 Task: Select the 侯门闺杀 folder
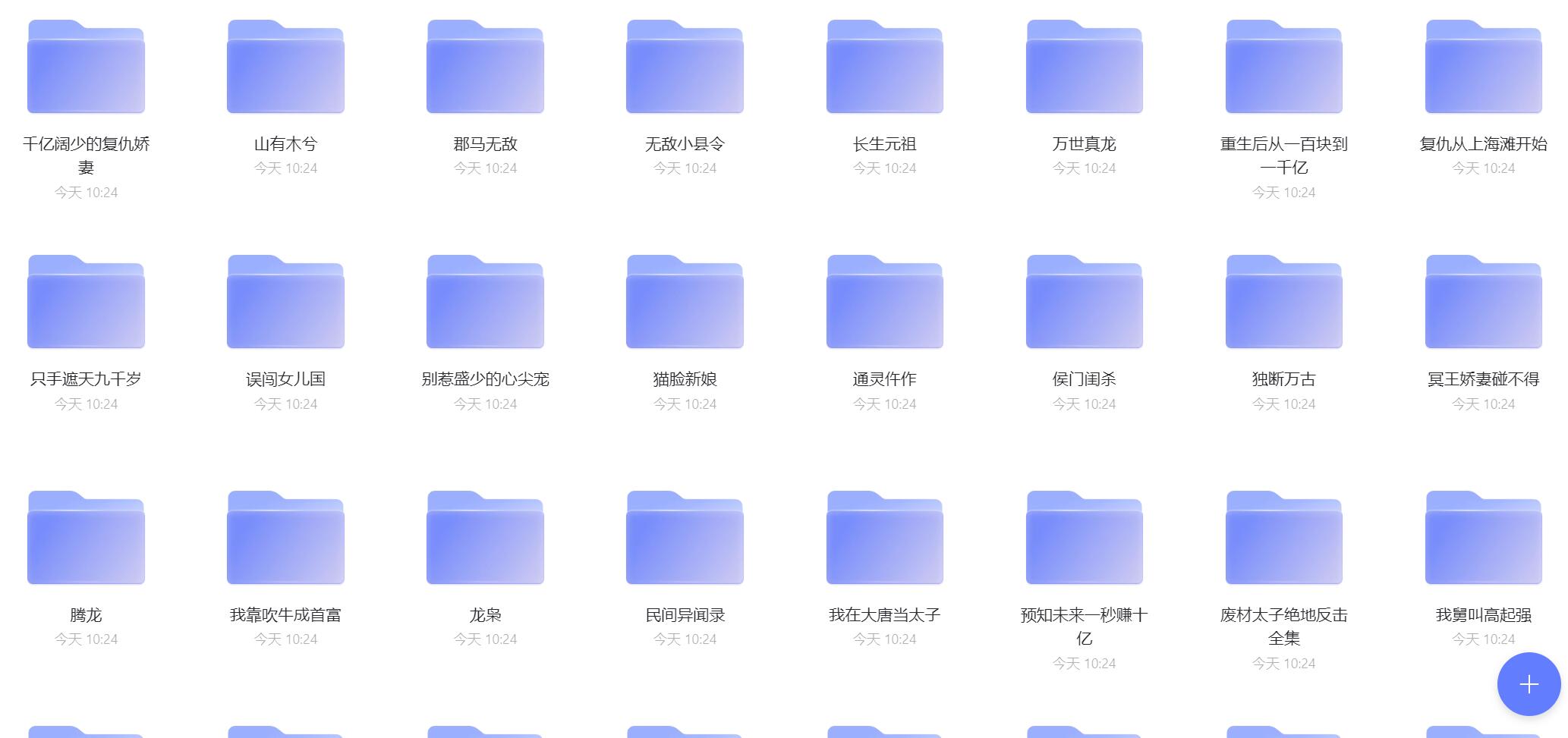pos(1084,303)
